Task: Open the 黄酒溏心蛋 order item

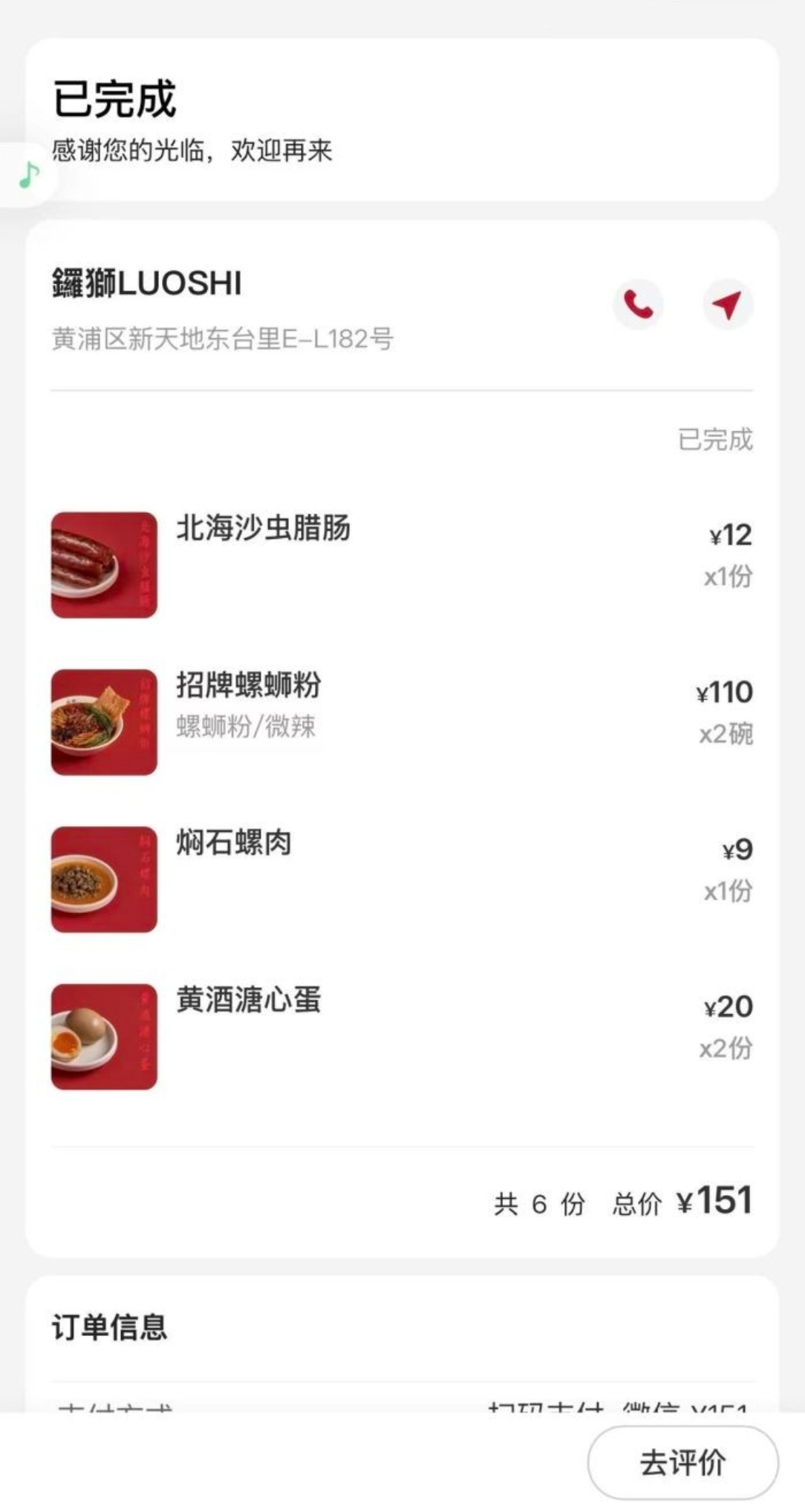Action: click(248, 1001)
